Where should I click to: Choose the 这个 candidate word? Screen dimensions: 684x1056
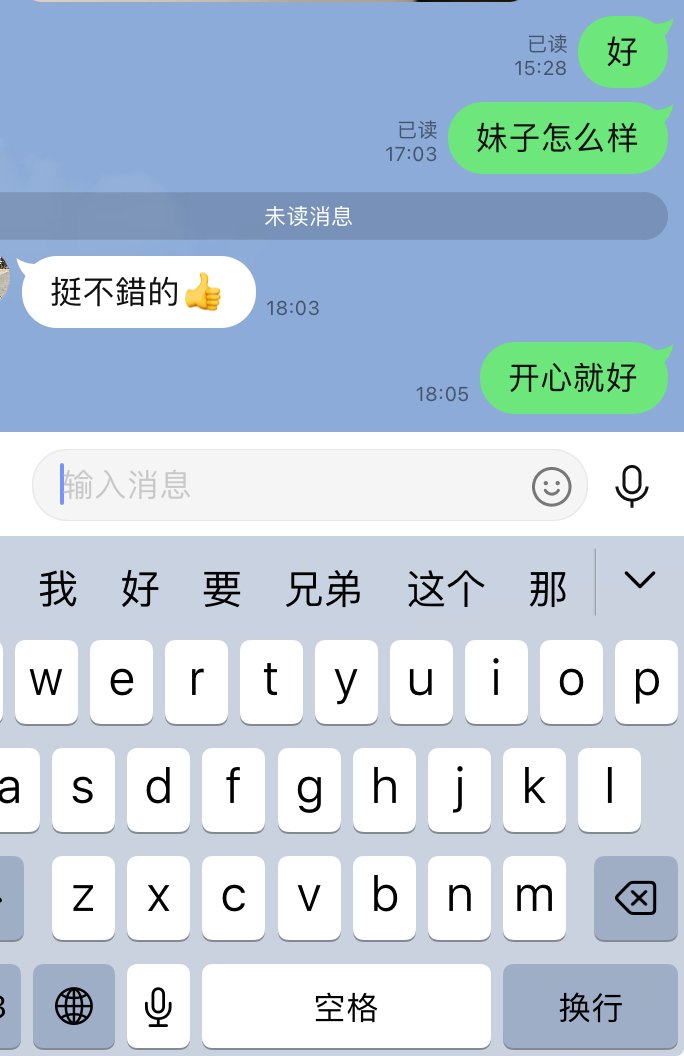point(446,589)
